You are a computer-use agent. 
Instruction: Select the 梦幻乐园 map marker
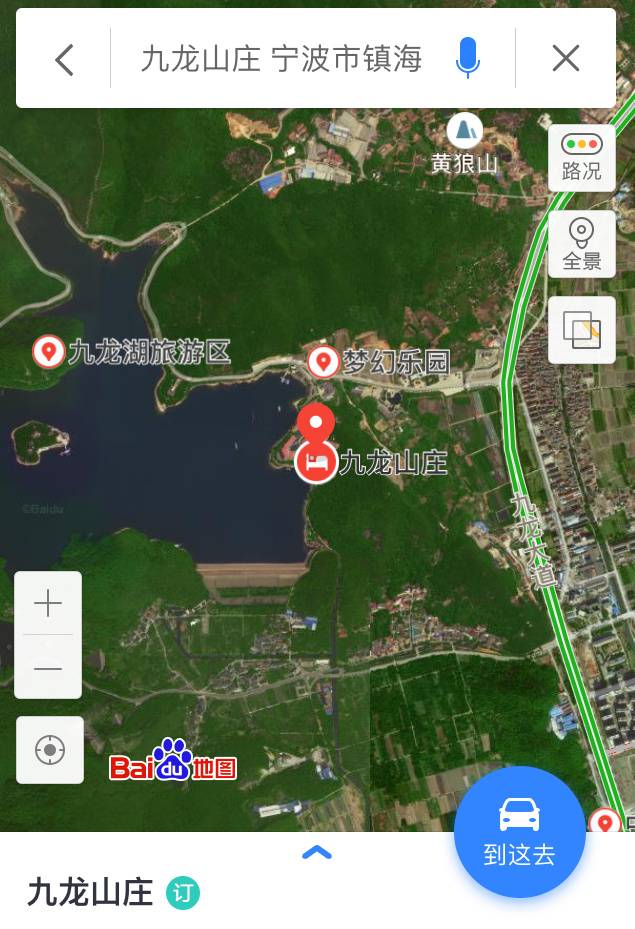coord(322,361)
